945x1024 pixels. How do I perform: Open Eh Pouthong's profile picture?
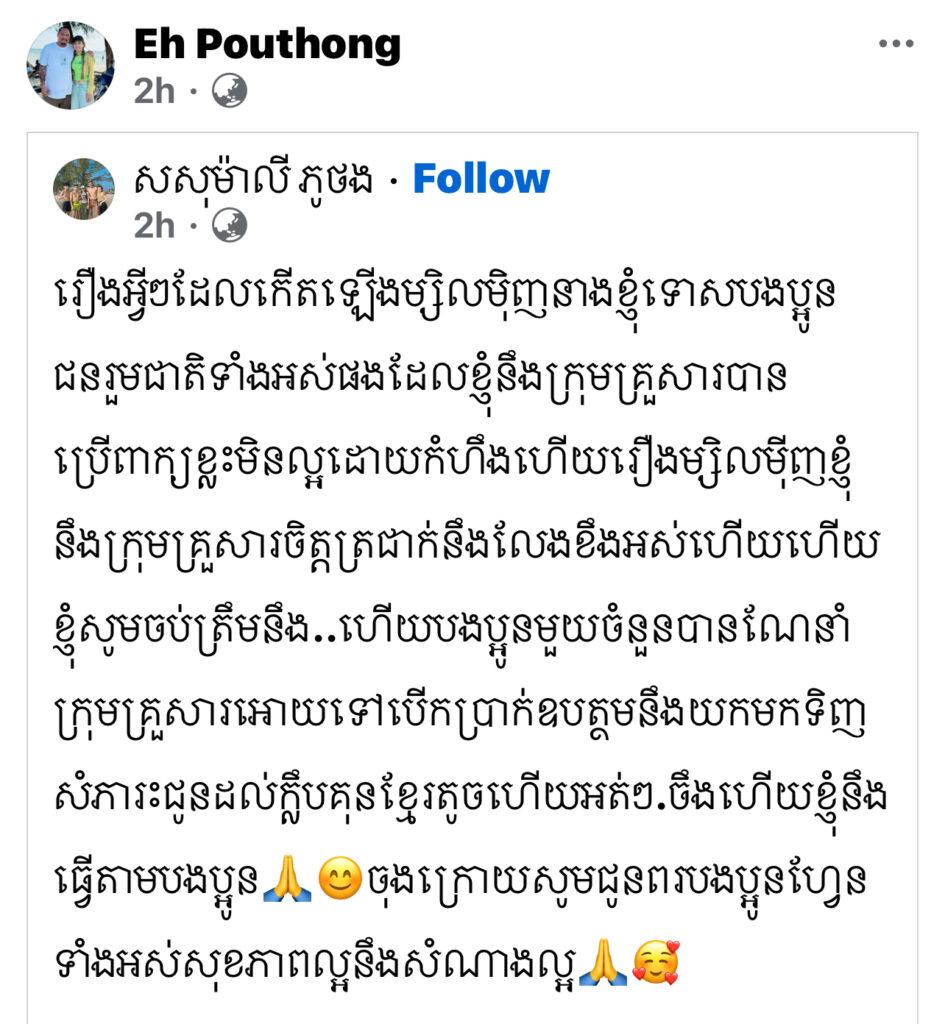coord(70,65)
